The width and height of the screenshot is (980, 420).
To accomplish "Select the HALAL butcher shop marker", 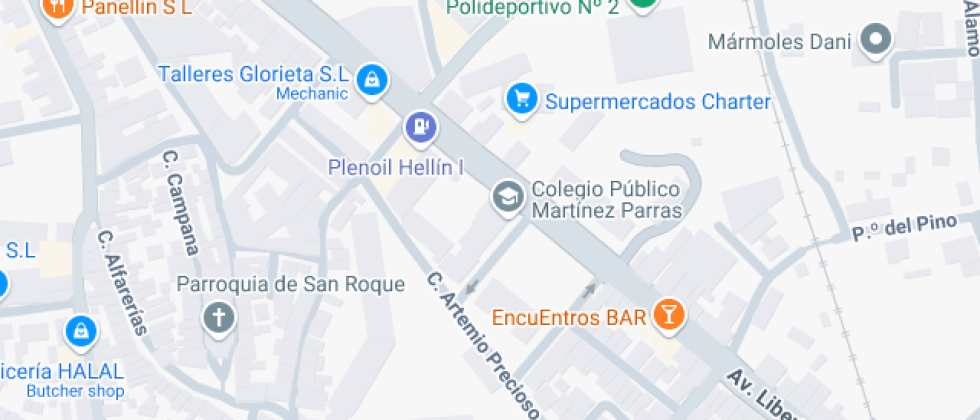I will pyautogui.click(x=79, y=329).
